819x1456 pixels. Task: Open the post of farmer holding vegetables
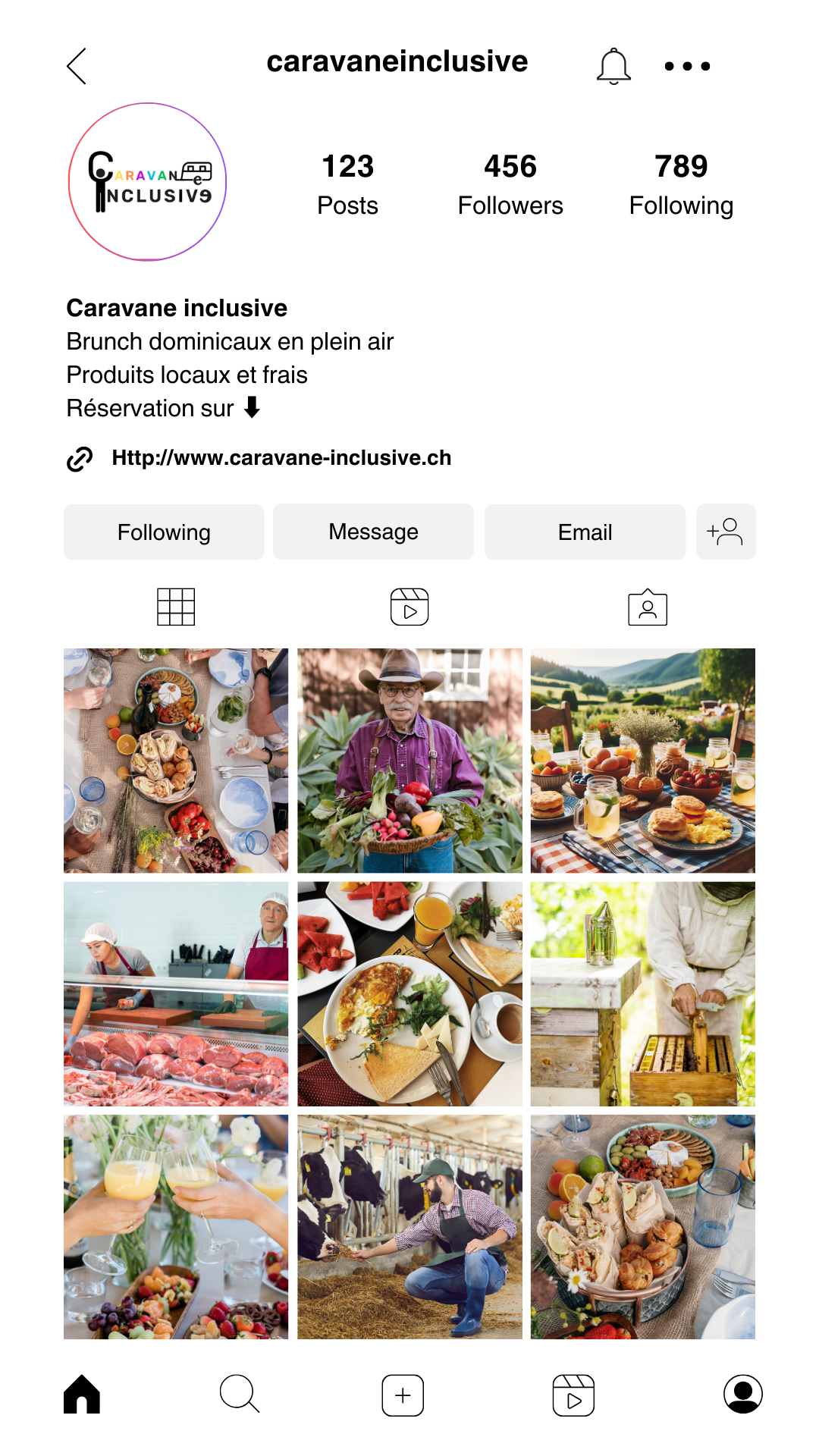tap(409, 761)
